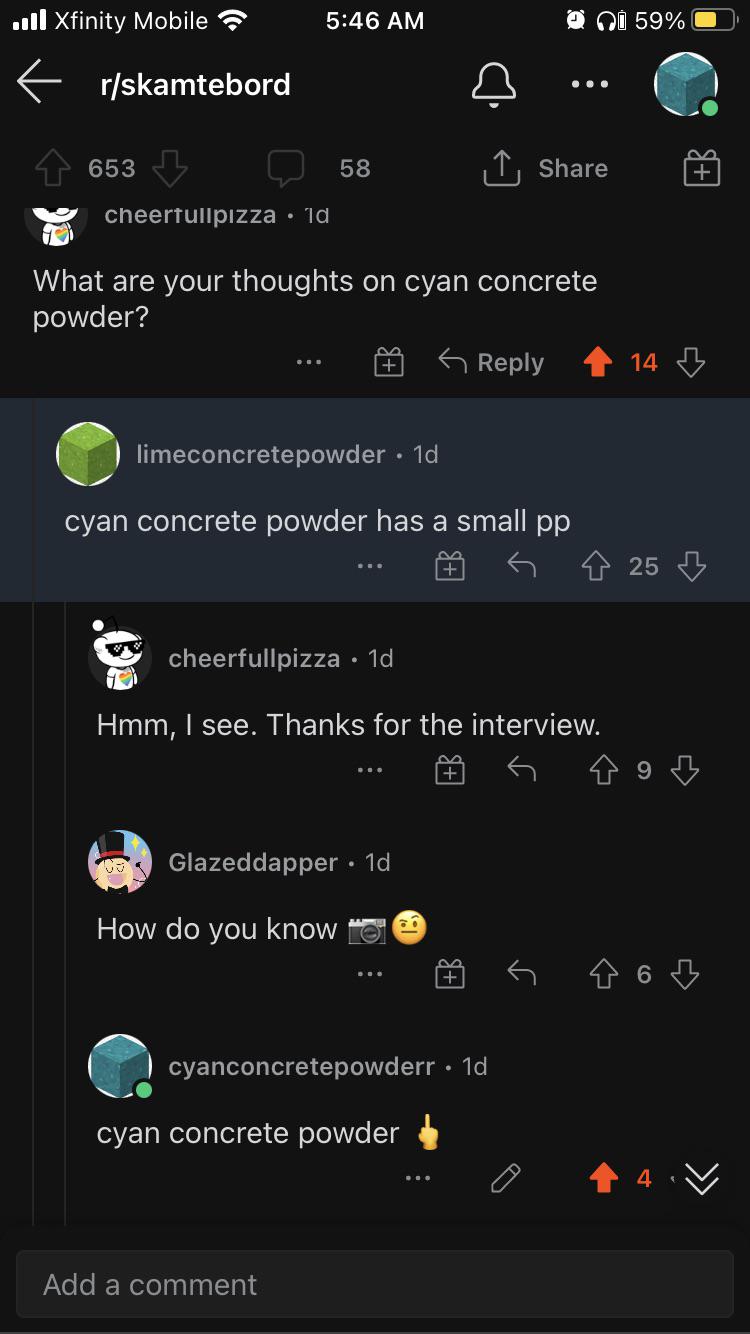Reply to cheerfullpizza's top comment
This screenshot has height=1334, width=750.
pos(491,362)
